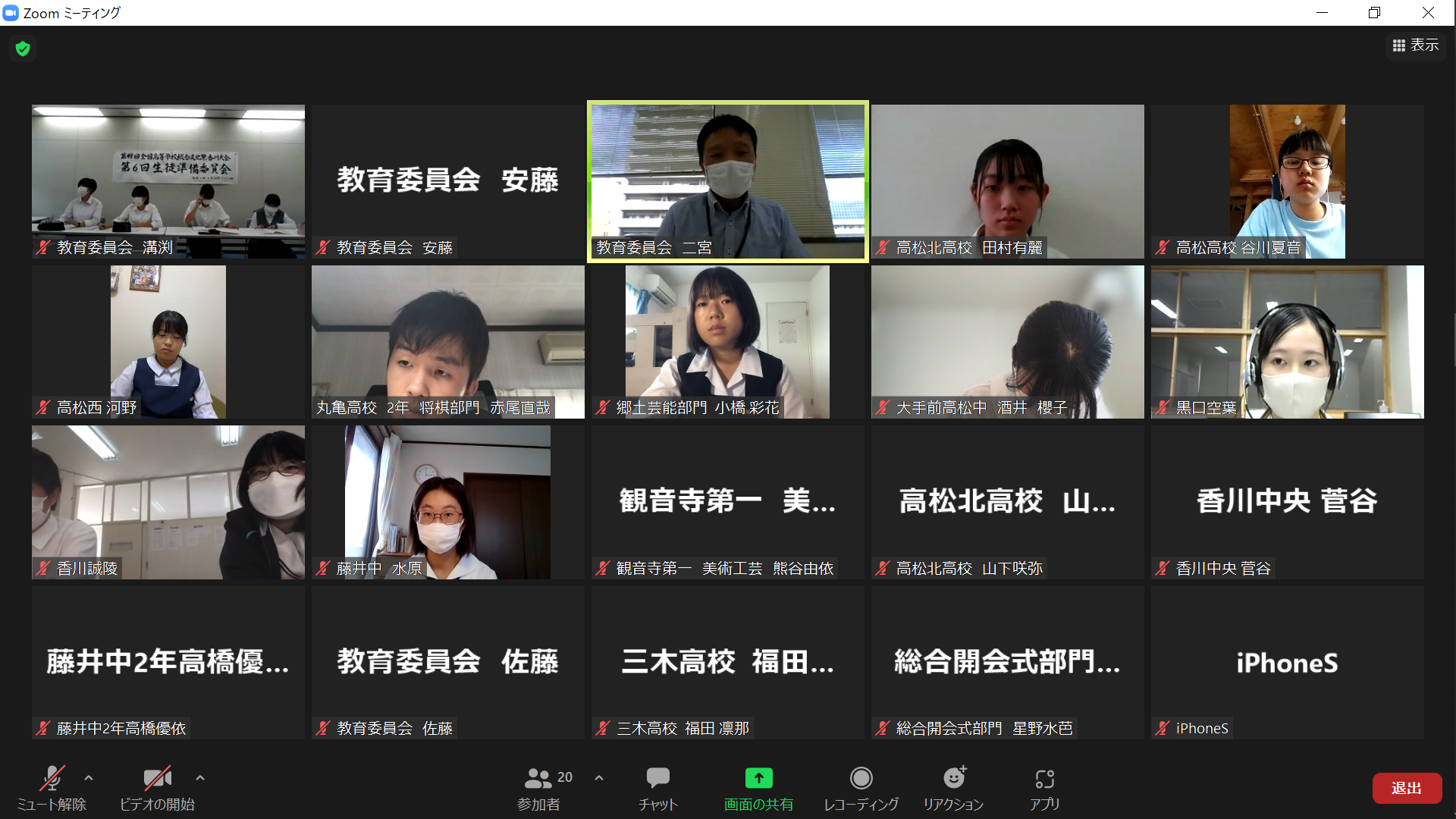Expand the arrow next to 参加者
Screen dimensions: 1456x819
pyautogui.click(x=599, y=778)
